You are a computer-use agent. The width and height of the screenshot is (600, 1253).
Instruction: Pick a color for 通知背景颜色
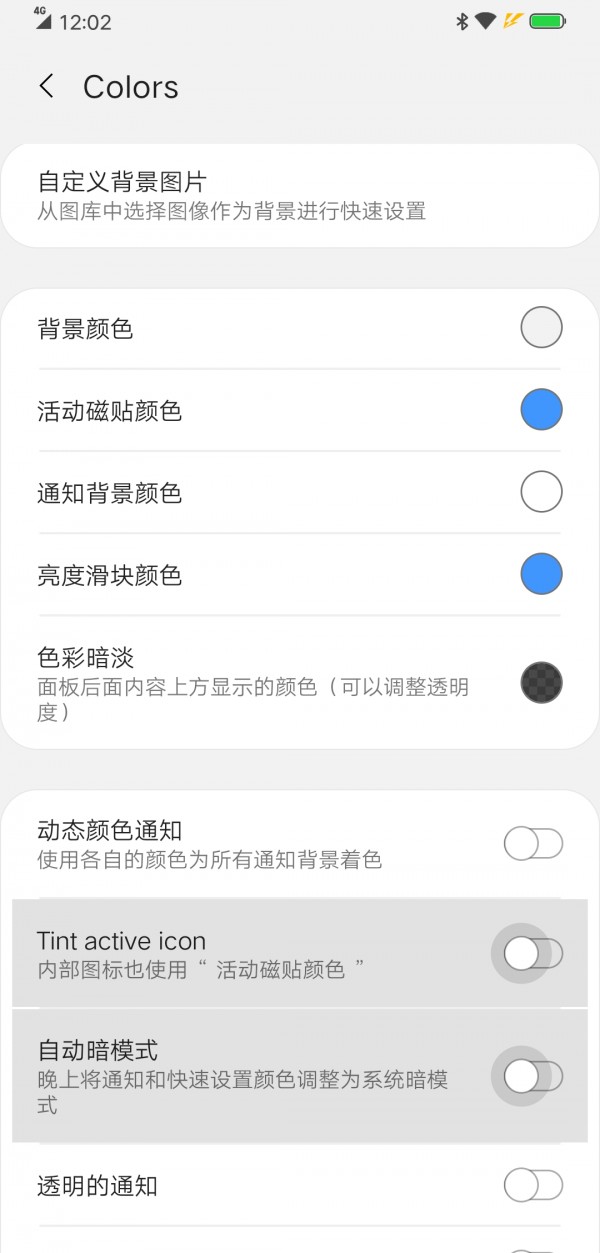point(541,492)
